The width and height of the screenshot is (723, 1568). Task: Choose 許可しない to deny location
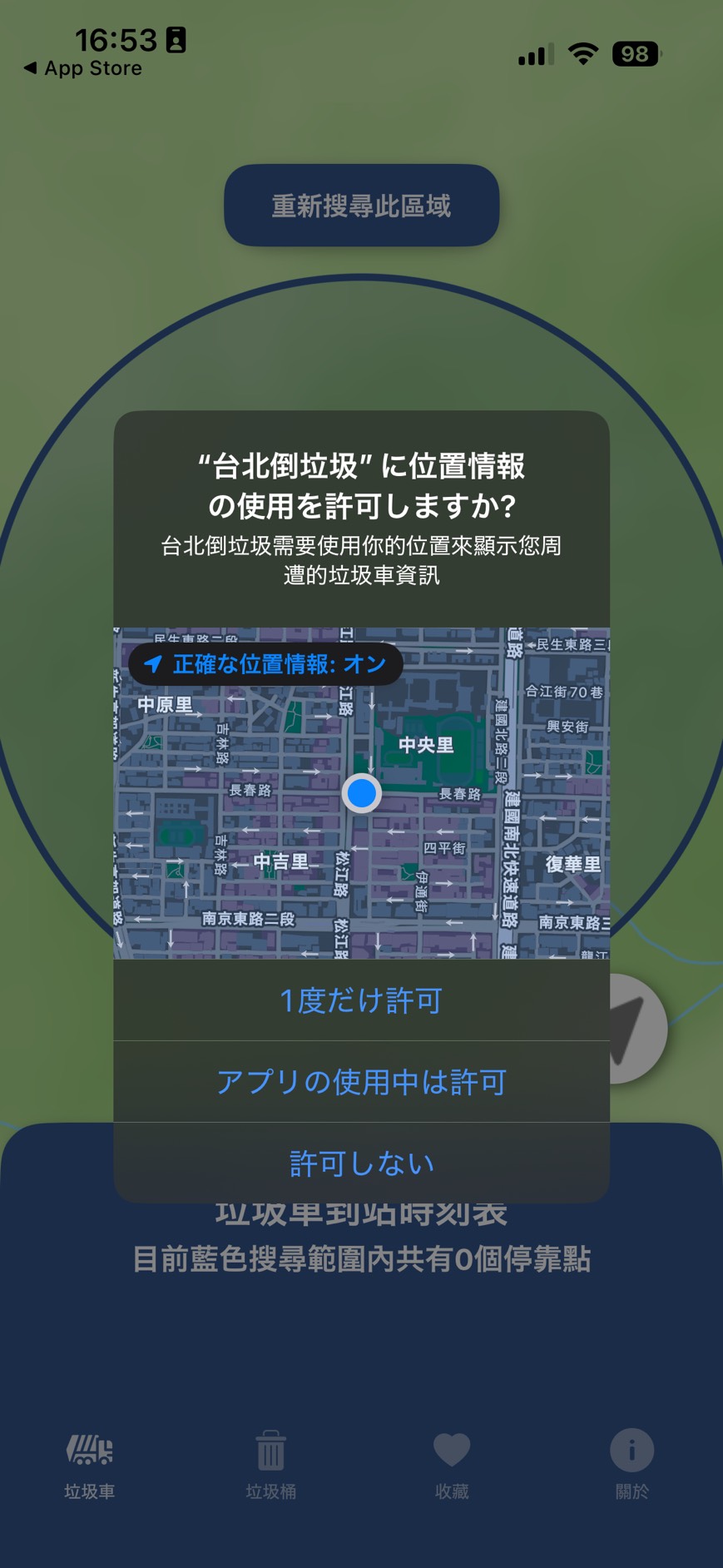[361, 1163]
